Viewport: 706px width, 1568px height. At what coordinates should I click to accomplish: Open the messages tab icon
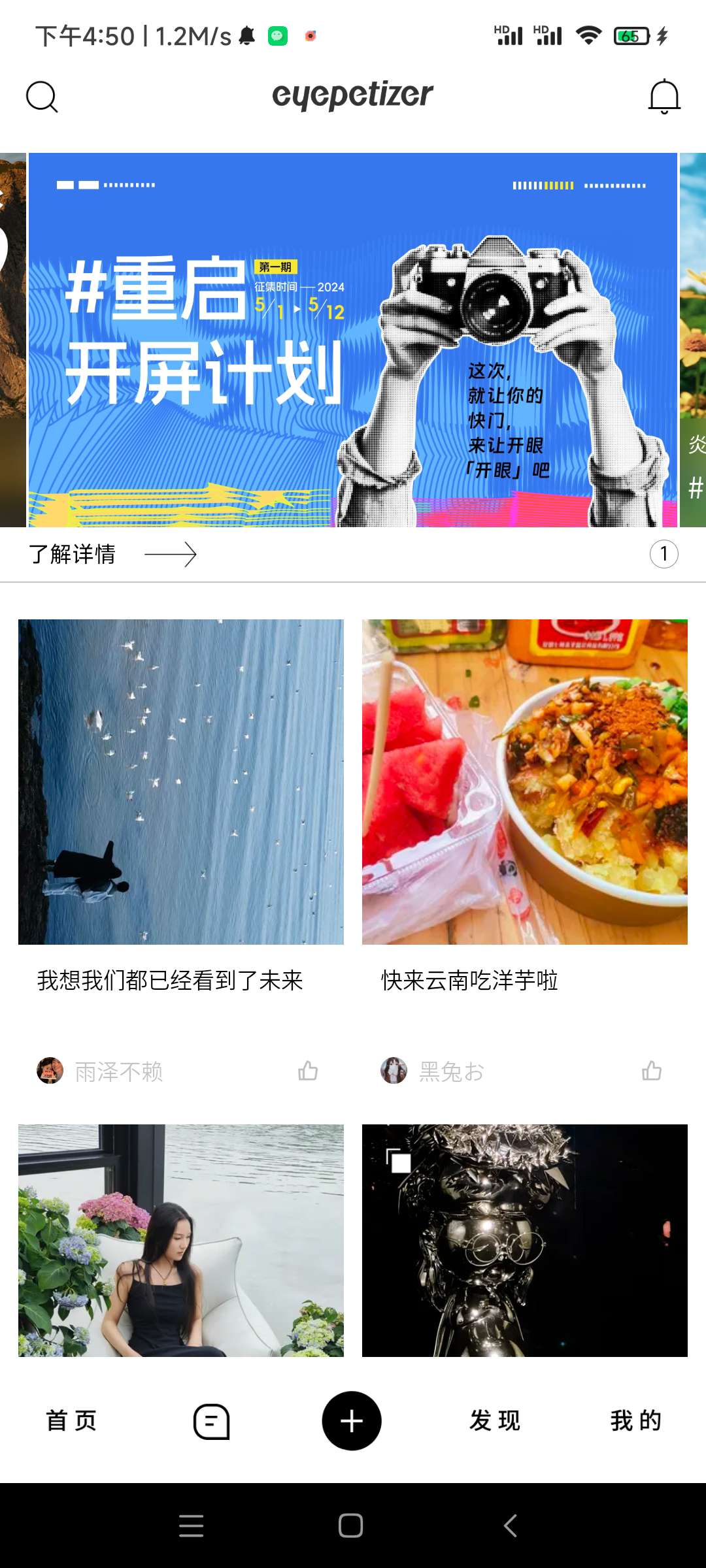pos(211,1422)
